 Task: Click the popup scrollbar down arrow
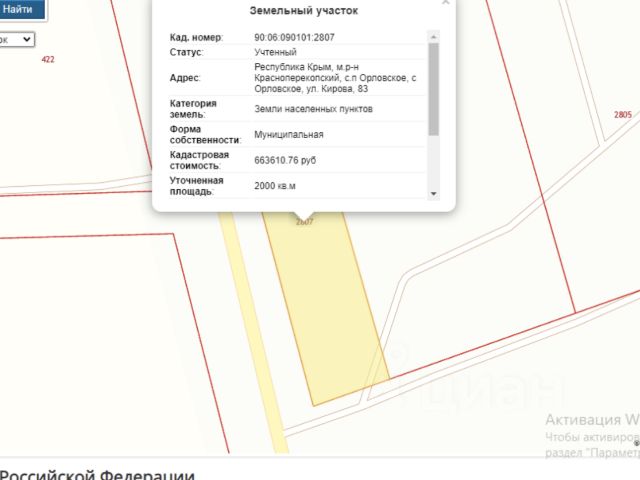click(433, 193)
